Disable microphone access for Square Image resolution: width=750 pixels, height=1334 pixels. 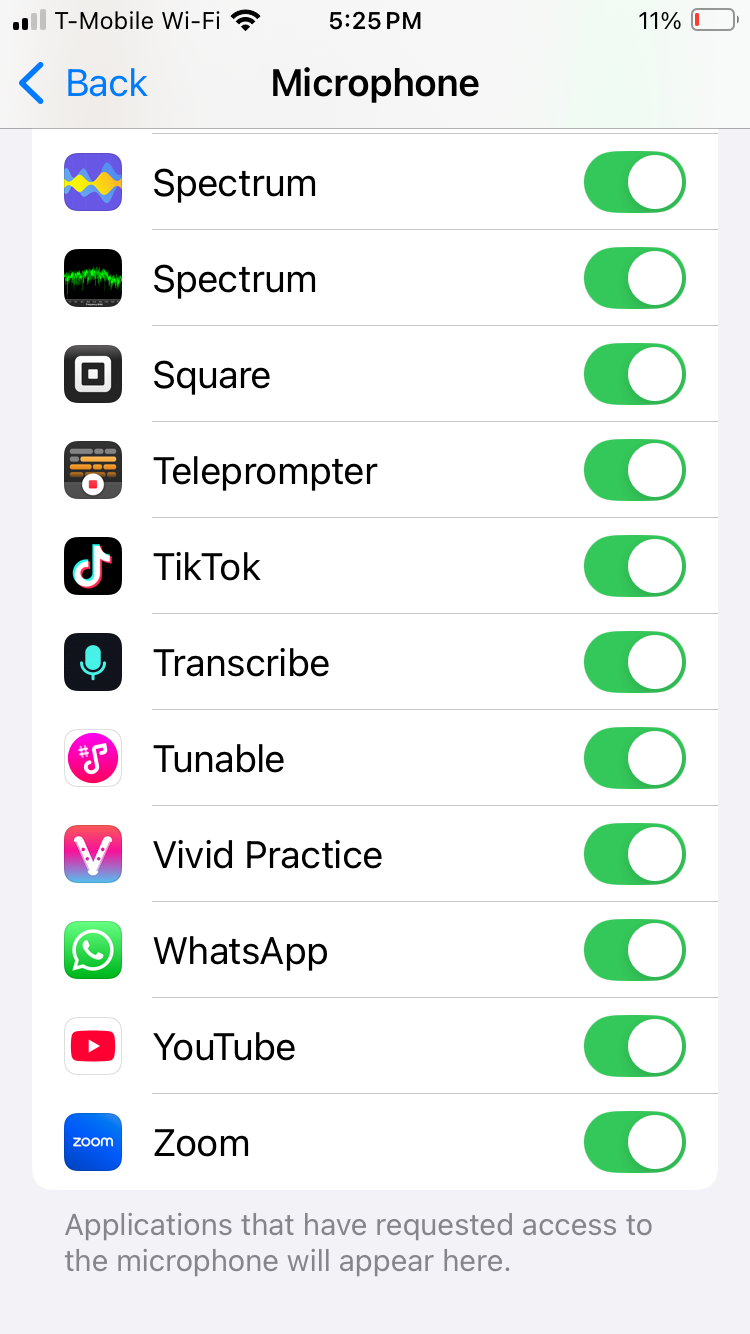tap(634, 374)
